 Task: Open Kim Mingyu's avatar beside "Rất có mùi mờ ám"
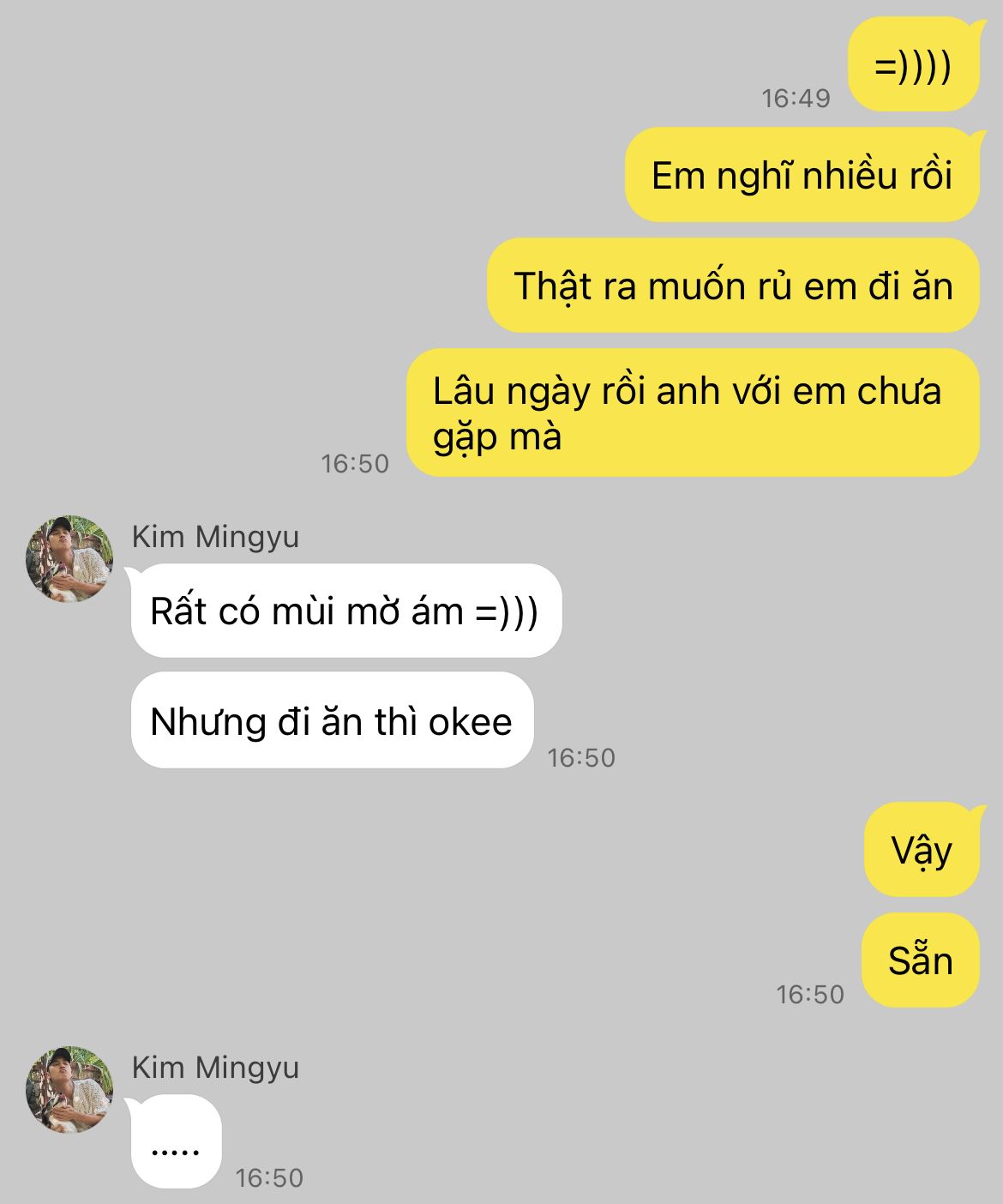point(69,558)
